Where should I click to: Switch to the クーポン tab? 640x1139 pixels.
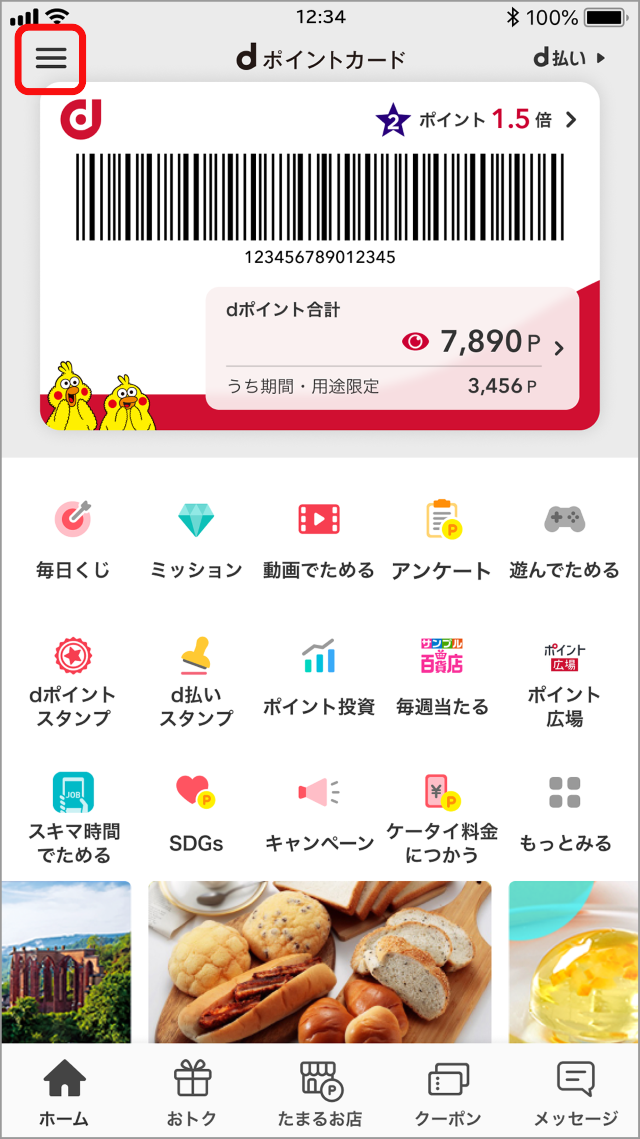coord(448,1094)
